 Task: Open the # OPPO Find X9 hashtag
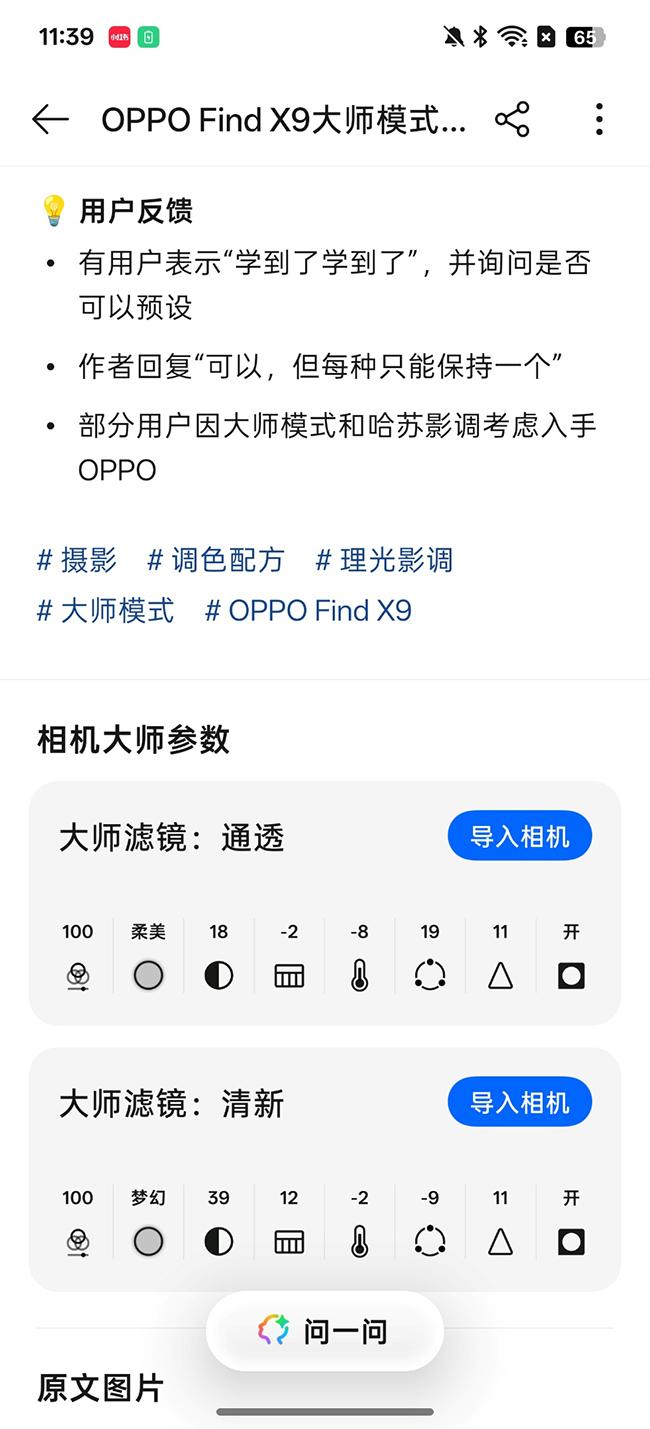point(308,611)
